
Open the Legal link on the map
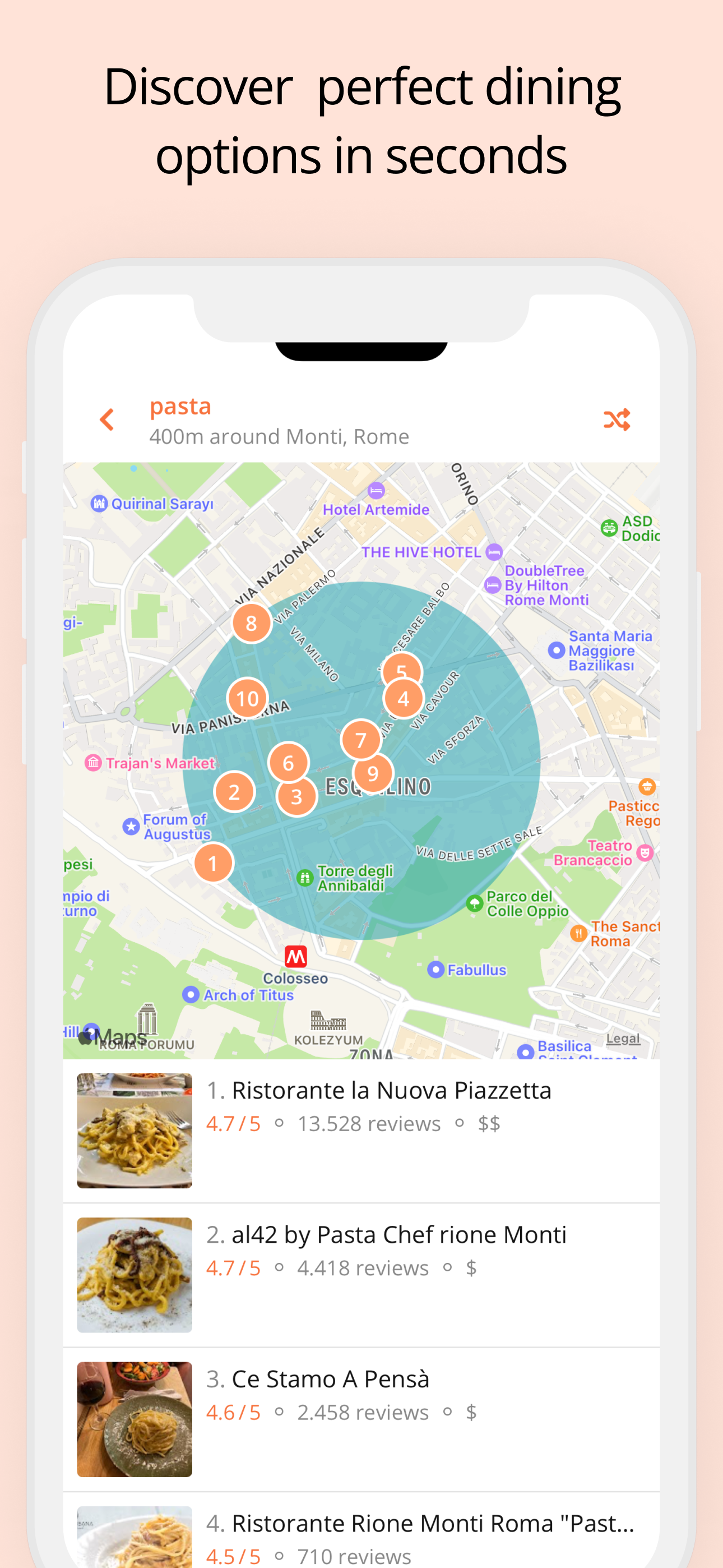point(623,1039)
